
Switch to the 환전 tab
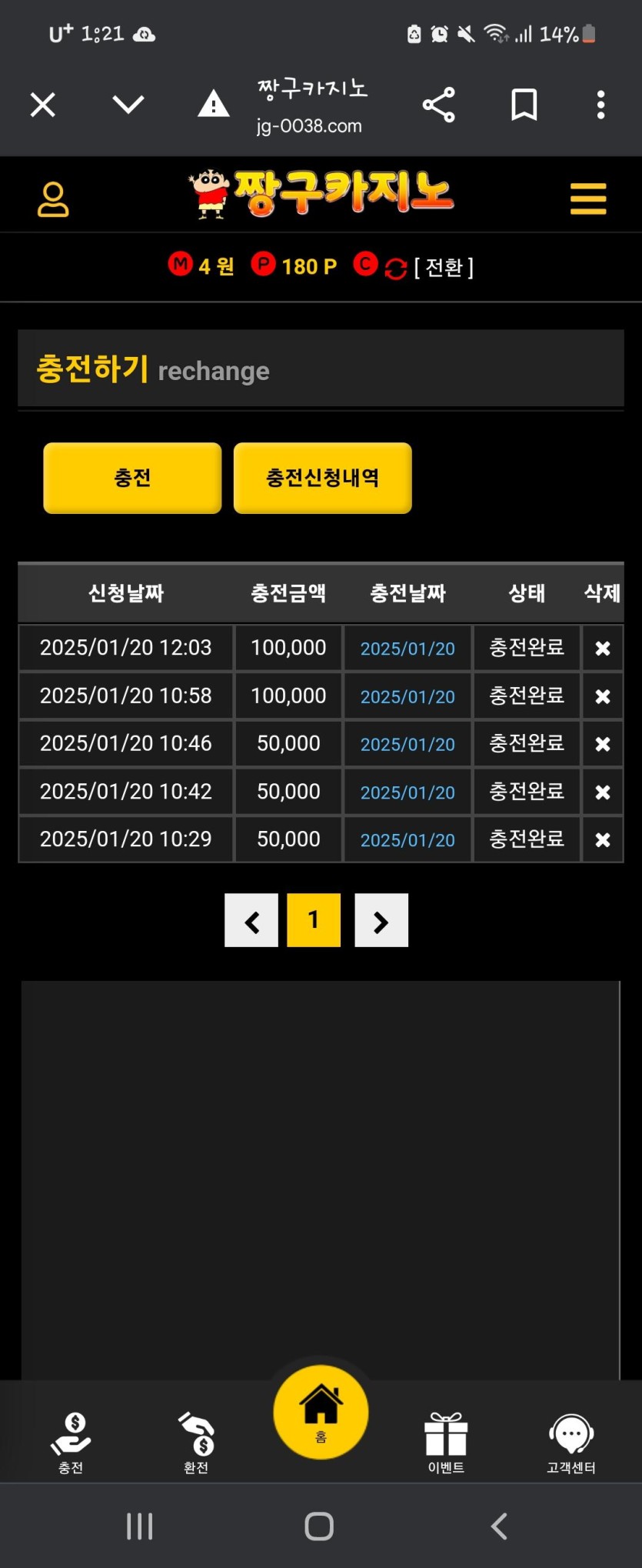click(x=196, y=1443)
